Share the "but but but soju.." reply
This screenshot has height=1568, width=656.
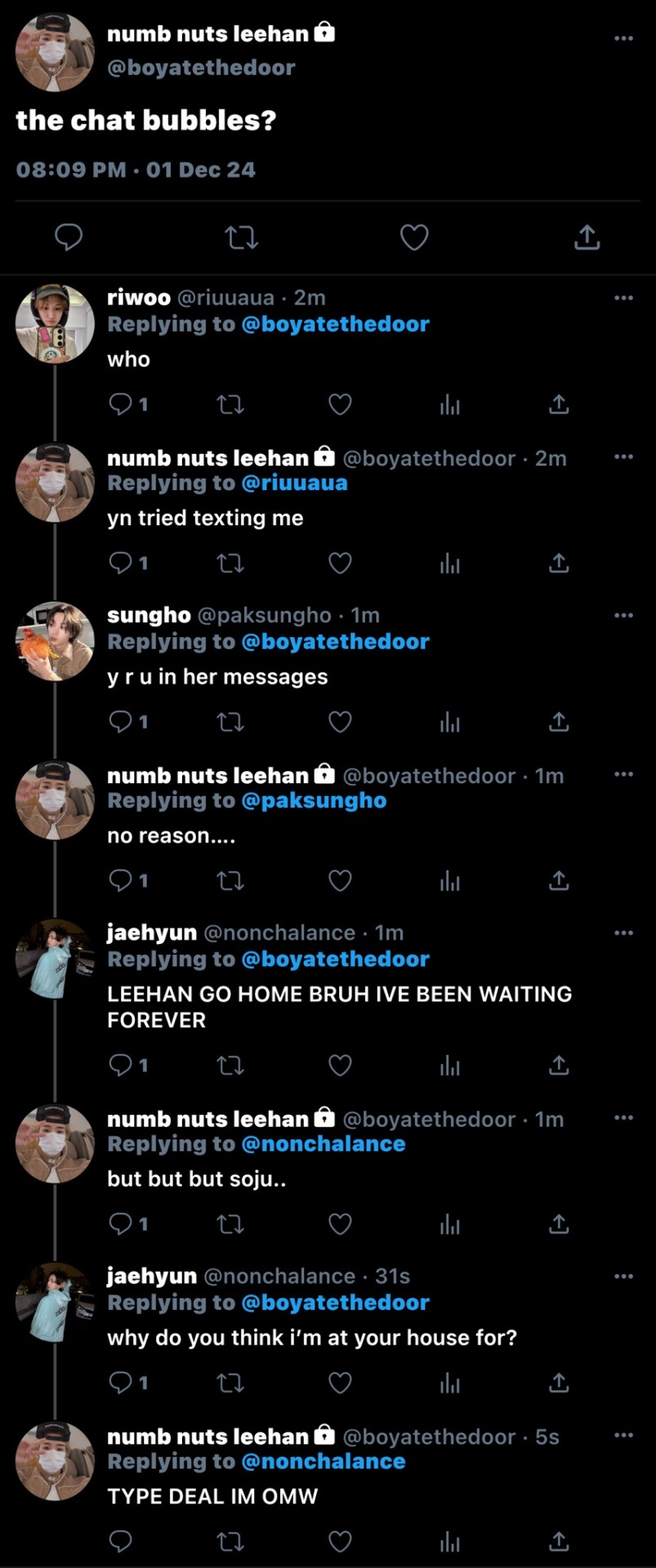[558, 1224]
